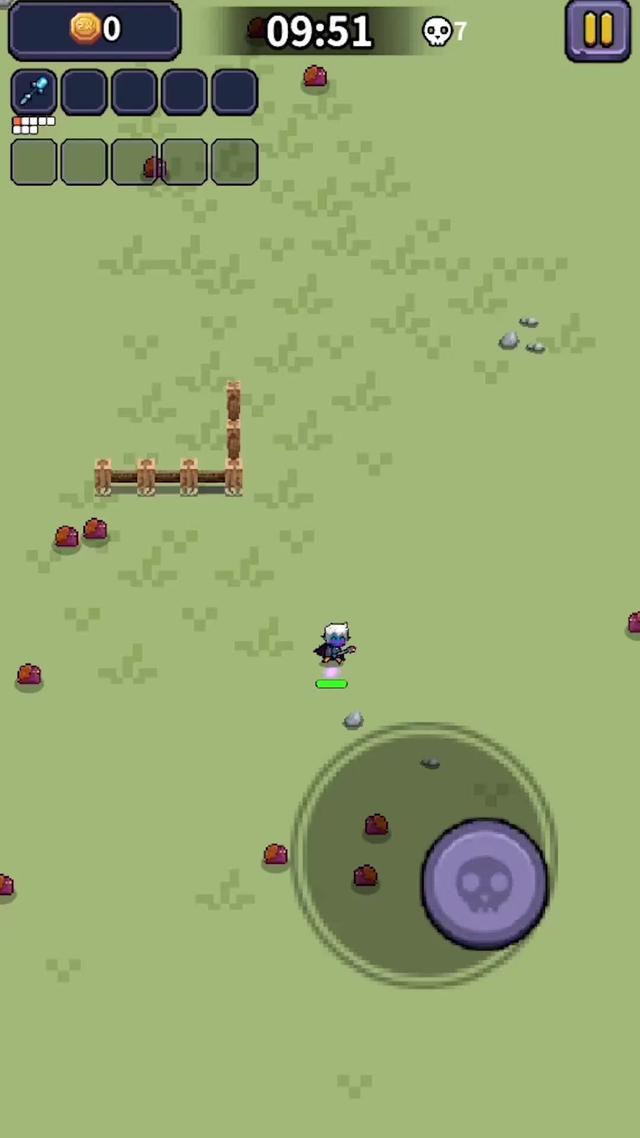Viewport: 640px width, 1138px height.
Task: Pause the game
Action: tap(598, 30)
